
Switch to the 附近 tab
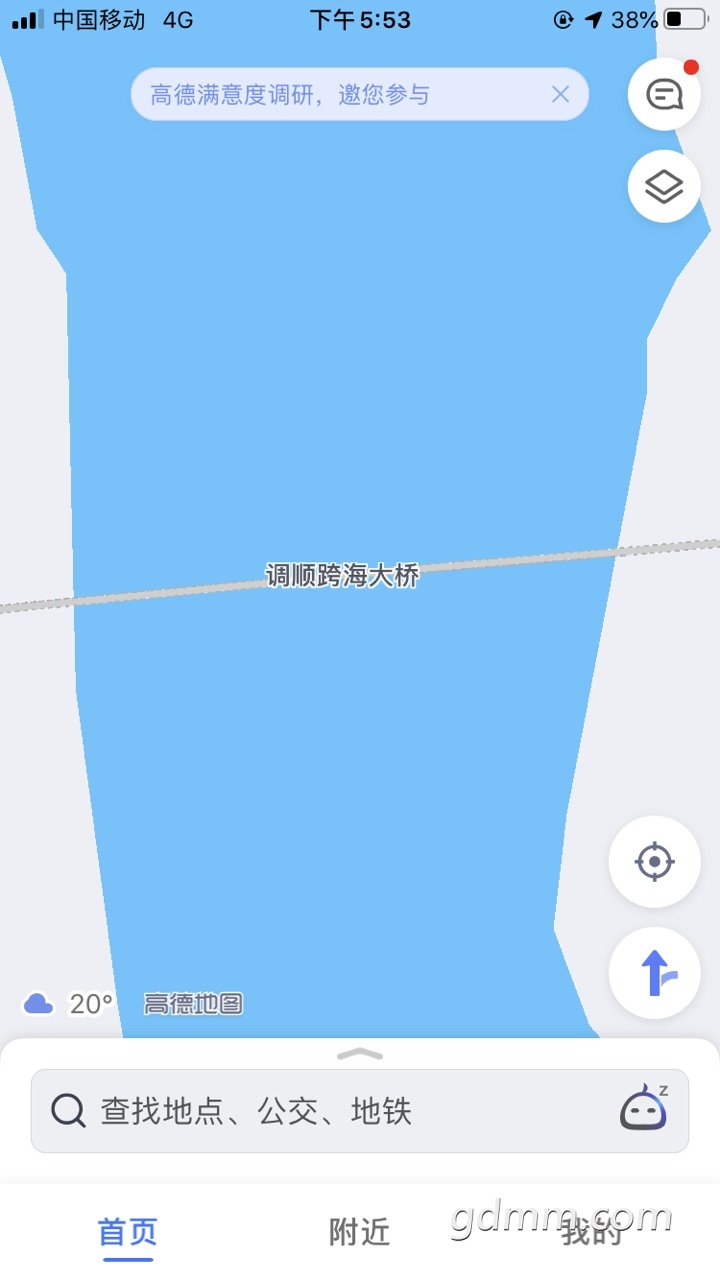(359, 1232)
